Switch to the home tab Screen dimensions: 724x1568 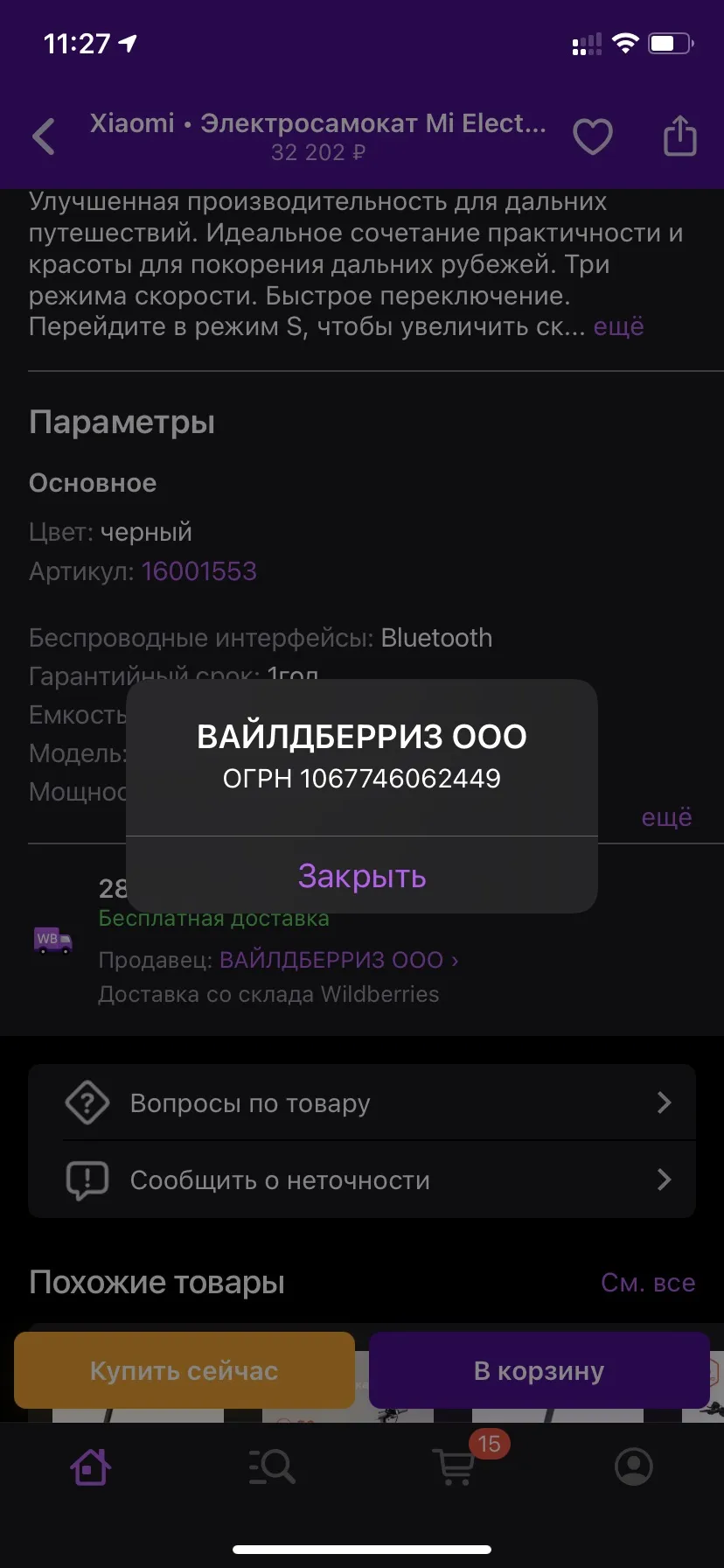click(90, 1466)
